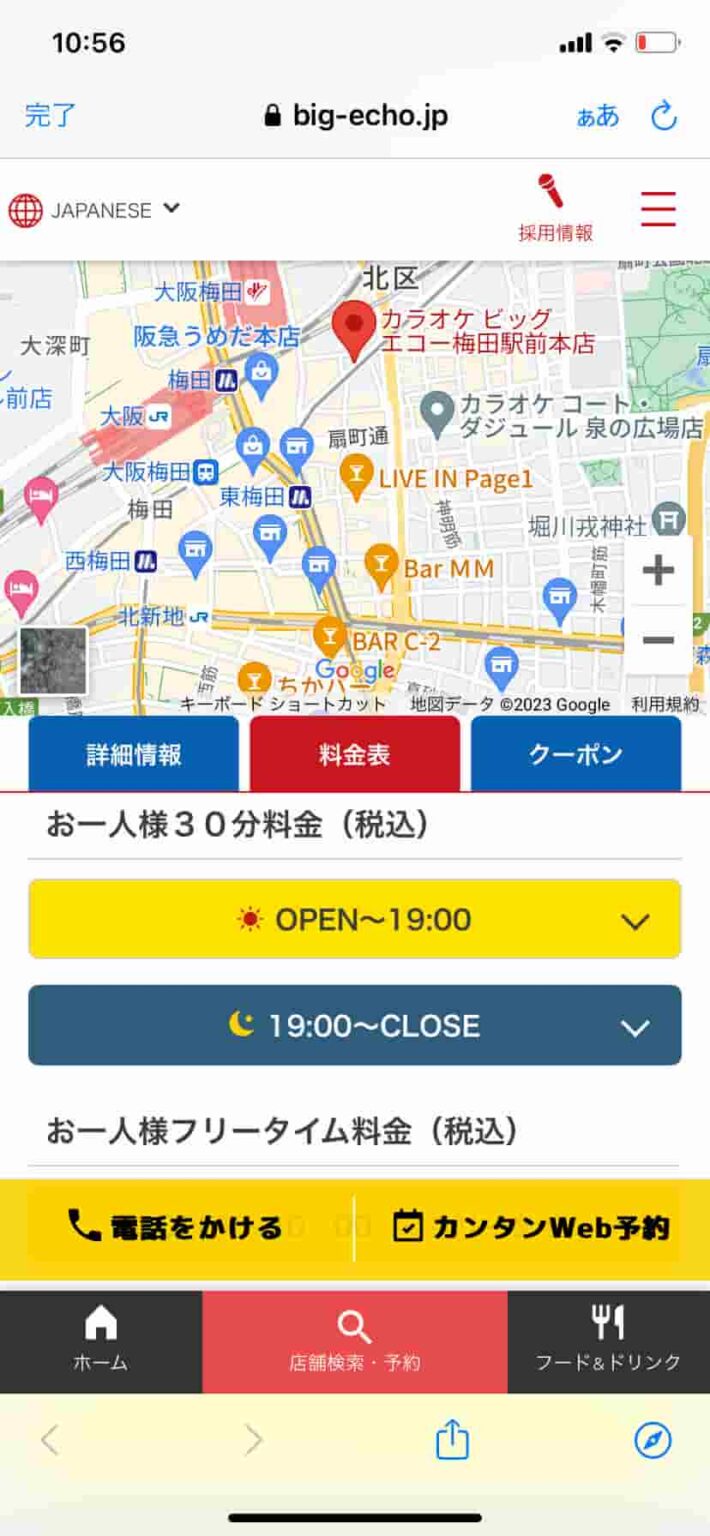Reload the big-echo.jp page
The image size is (710, 1536).
pyautogui.click(x=664, y=116)
